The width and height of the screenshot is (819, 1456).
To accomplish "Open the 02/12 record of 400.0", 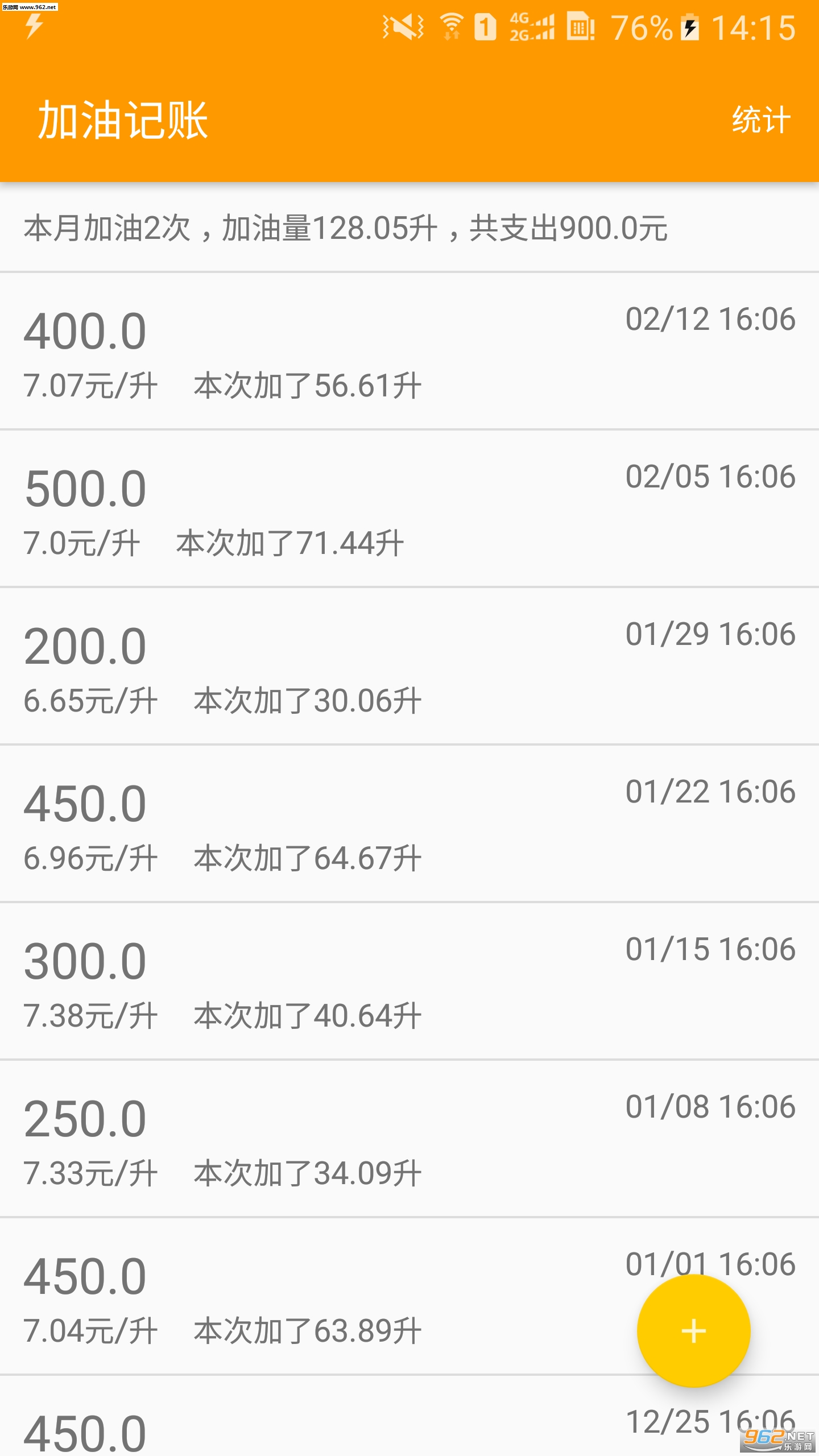I will pyautogui.click(x=409, y=351).
